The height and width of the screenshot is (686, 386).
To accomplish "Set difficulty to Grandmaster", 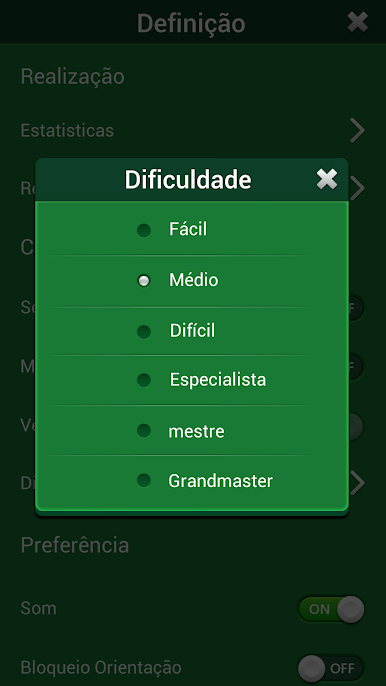I will (x=192, y=481).
